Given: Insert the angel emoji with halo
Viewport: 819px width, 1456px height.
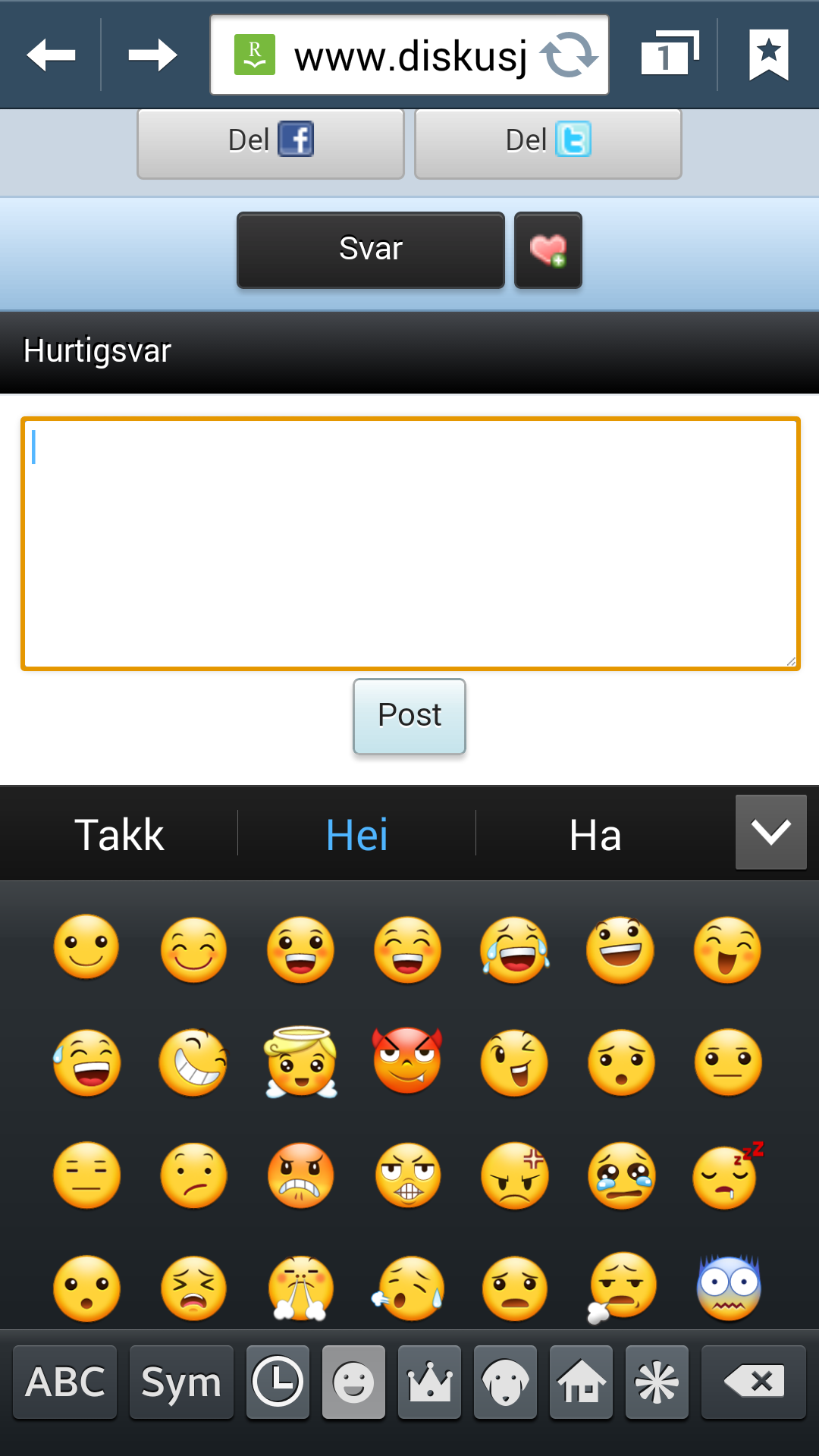Looking at the screenshot, I should [300, 1062].
